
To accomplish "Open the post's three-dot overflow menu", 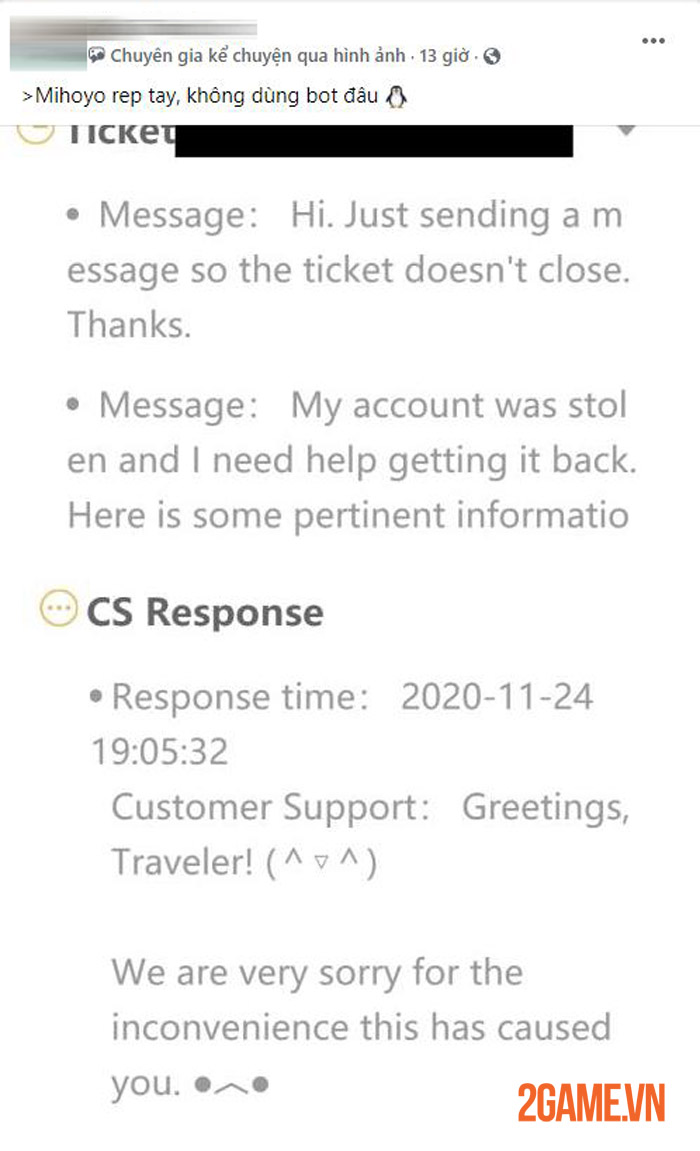I will pyautogui.click(x=653, y=41).
